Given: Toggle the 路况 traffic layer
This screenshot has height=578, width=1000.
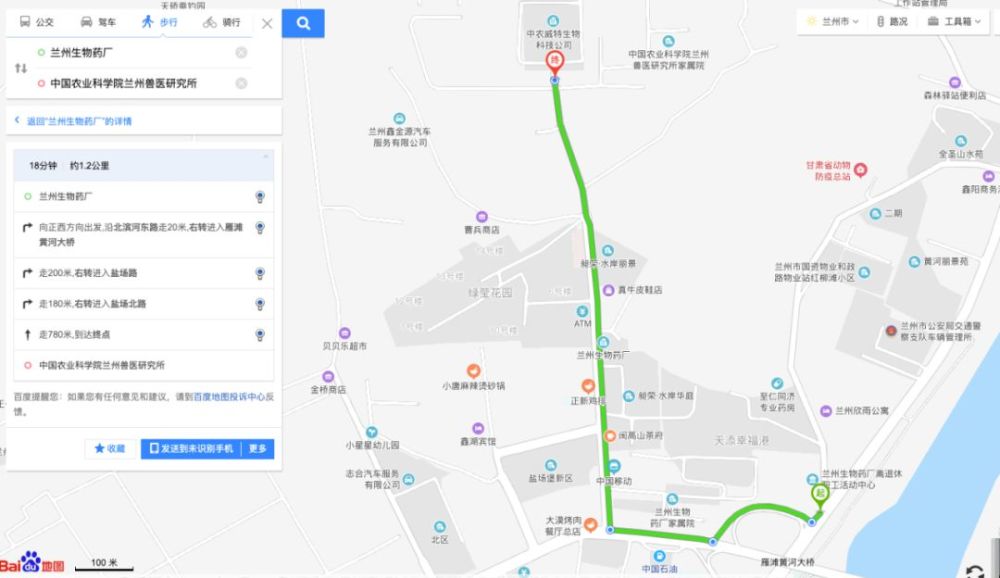Looking at the screenshot, I should tap(892, 22).
